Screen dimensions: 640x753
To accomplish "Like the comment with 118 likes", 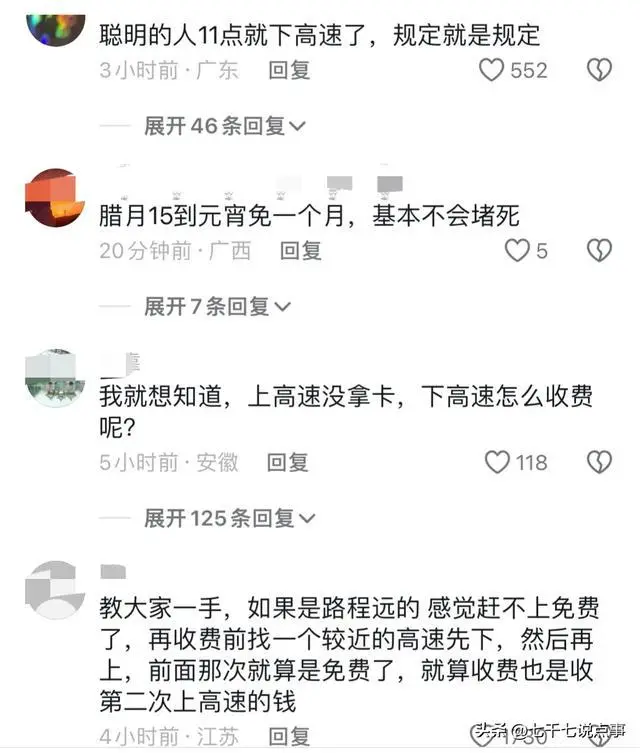I will (497, 462).
